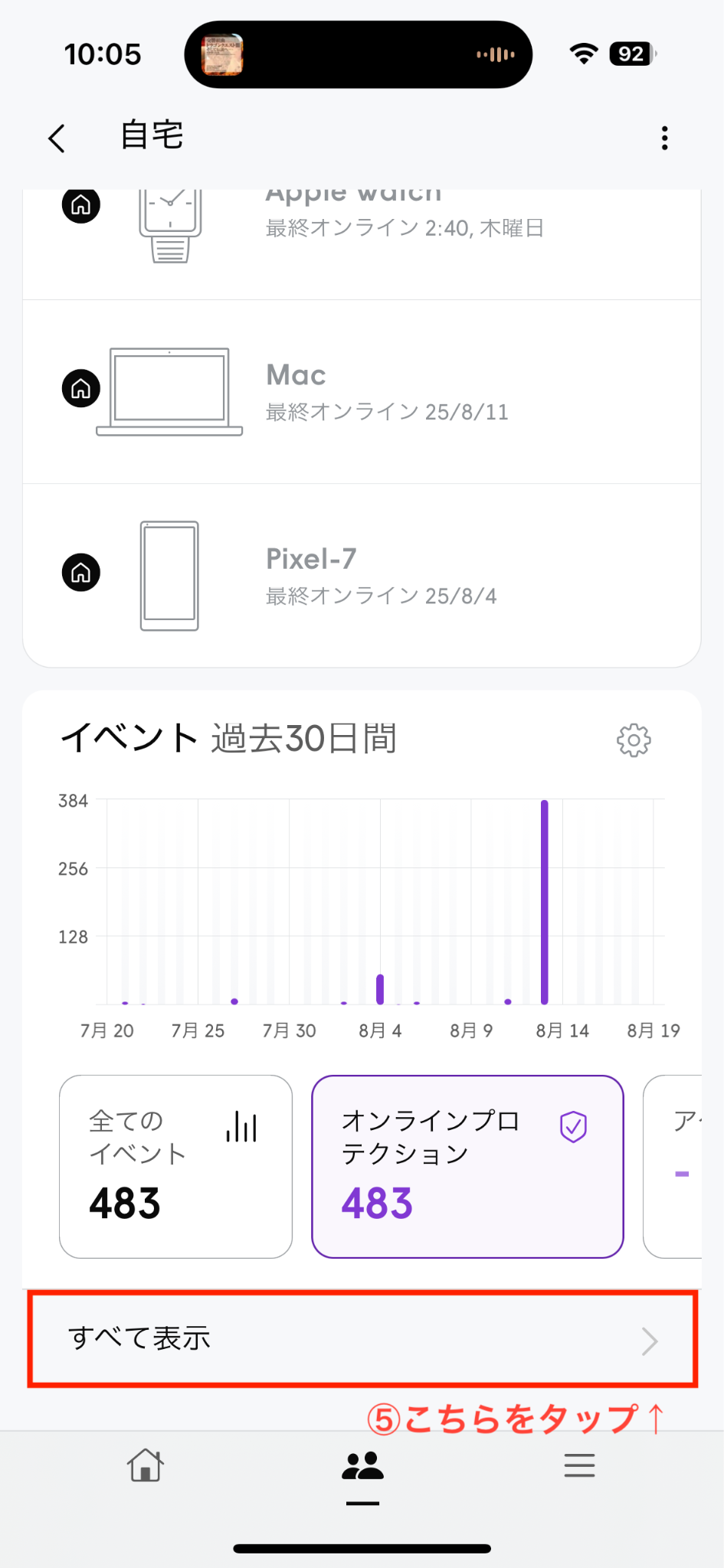Open the three-dot overflow menu
The height and width of the screenshot is (1568, 724).
pyautogui.click(x=664, y=139)
